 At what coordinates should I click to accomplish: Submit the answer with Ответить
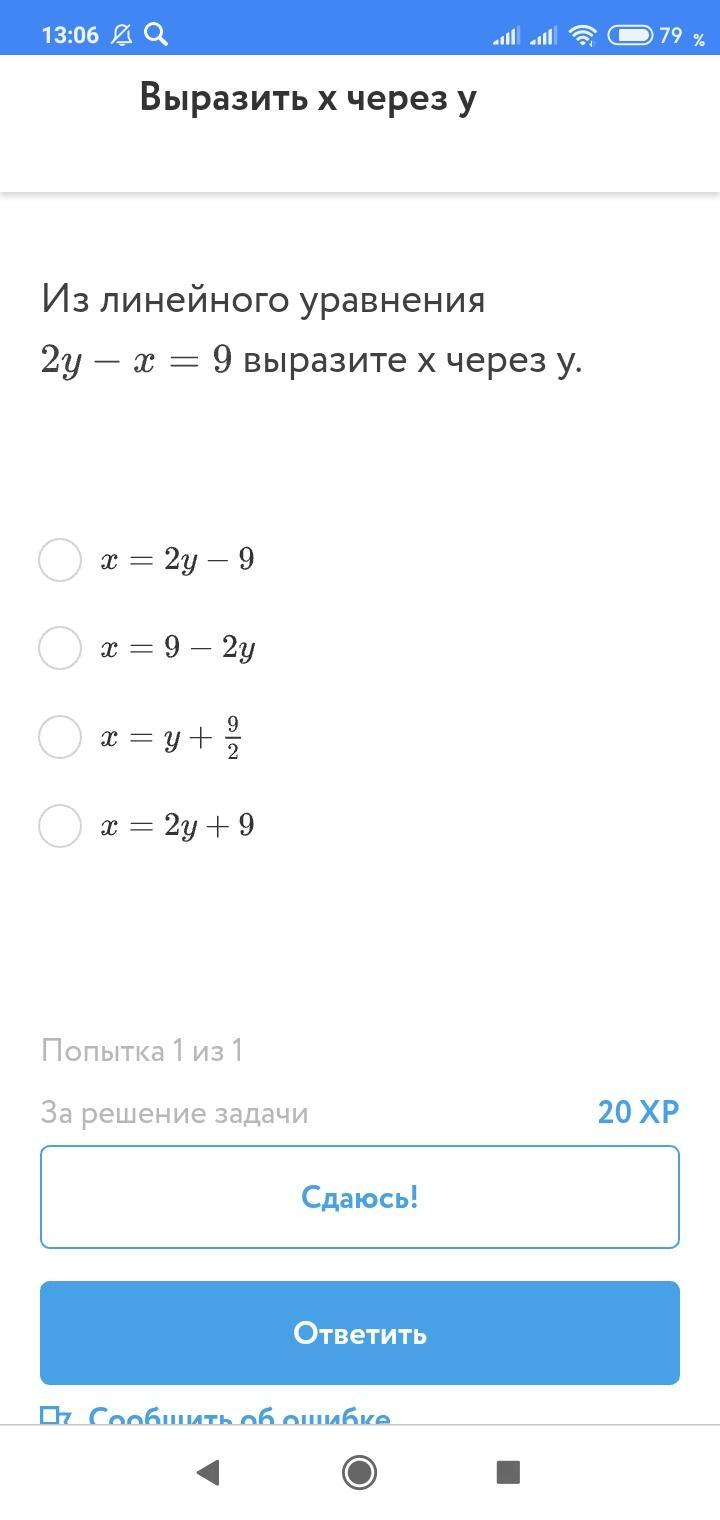[x=360, y=1333]
